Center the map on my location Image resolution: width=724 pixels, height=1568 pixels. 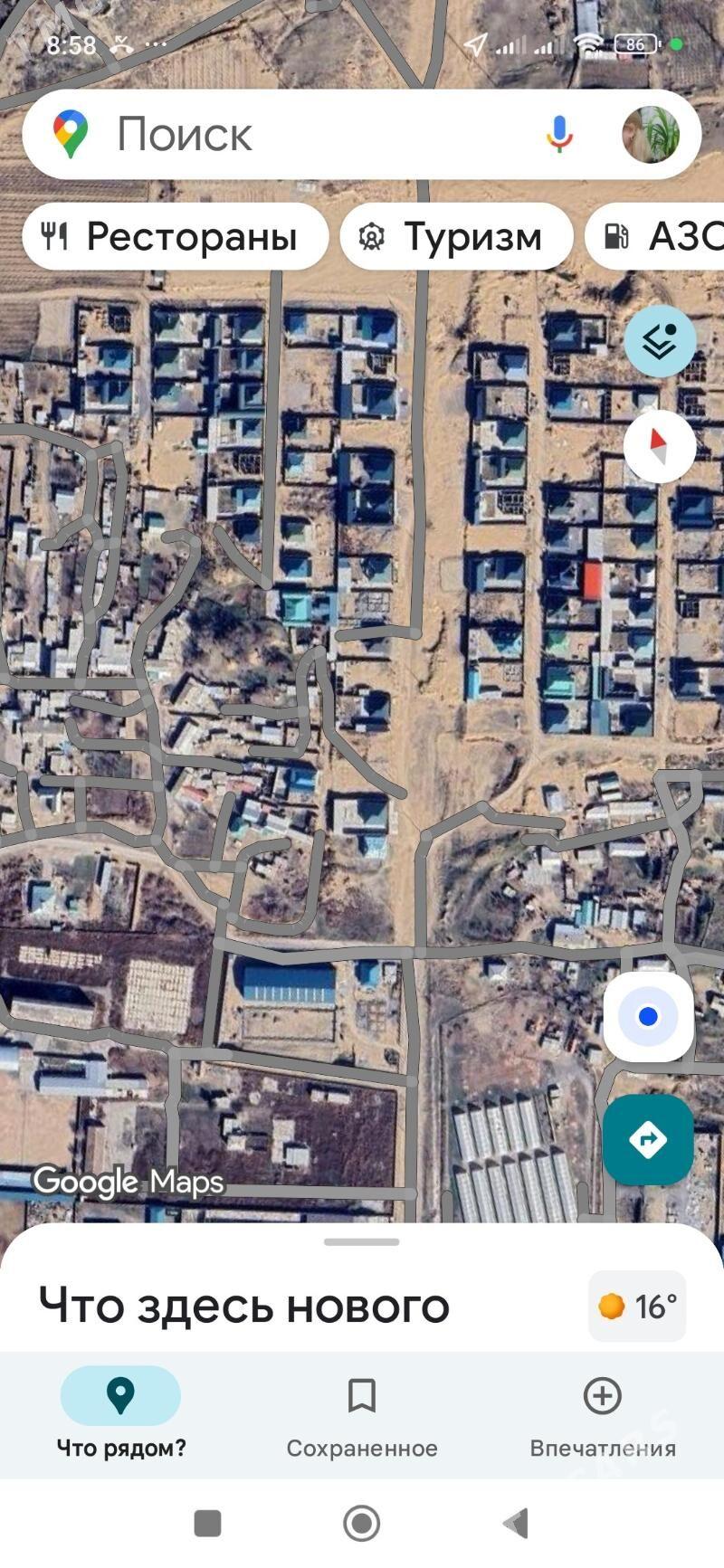648,1016
